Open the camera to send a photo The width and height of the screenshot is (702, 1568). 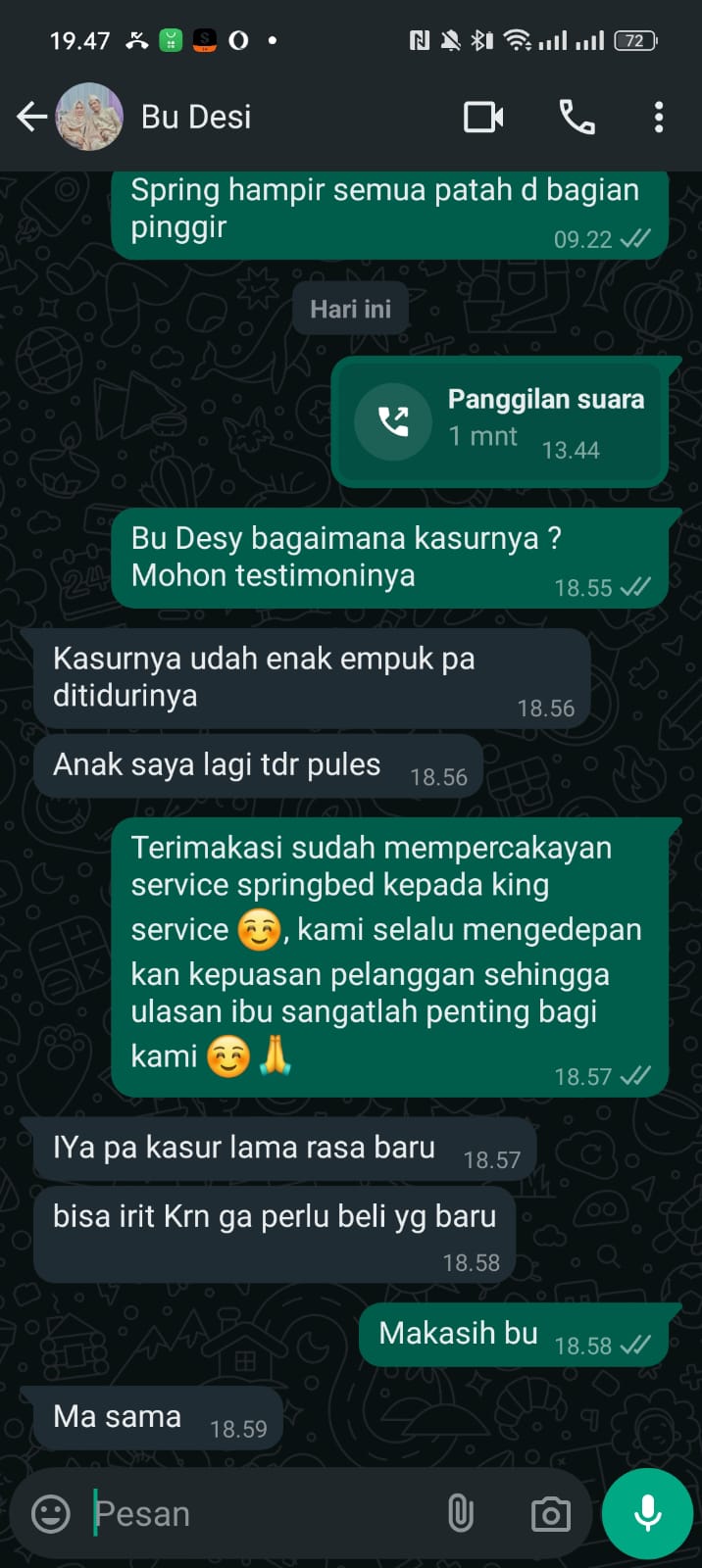coord(551,1514)
